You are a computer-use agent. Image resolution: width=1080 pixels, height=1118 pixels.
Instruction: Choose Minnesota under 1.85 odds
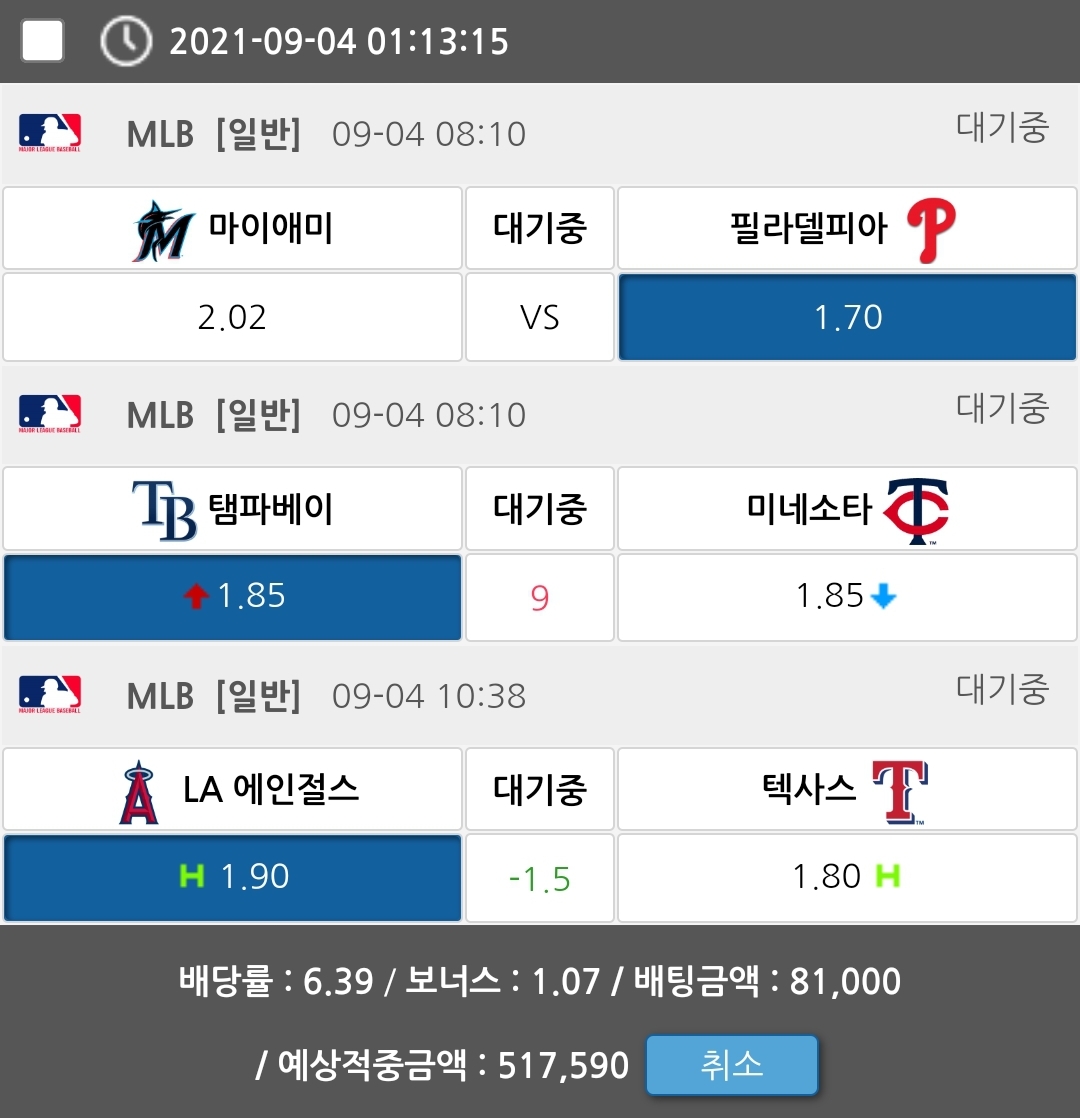(847, 597)
